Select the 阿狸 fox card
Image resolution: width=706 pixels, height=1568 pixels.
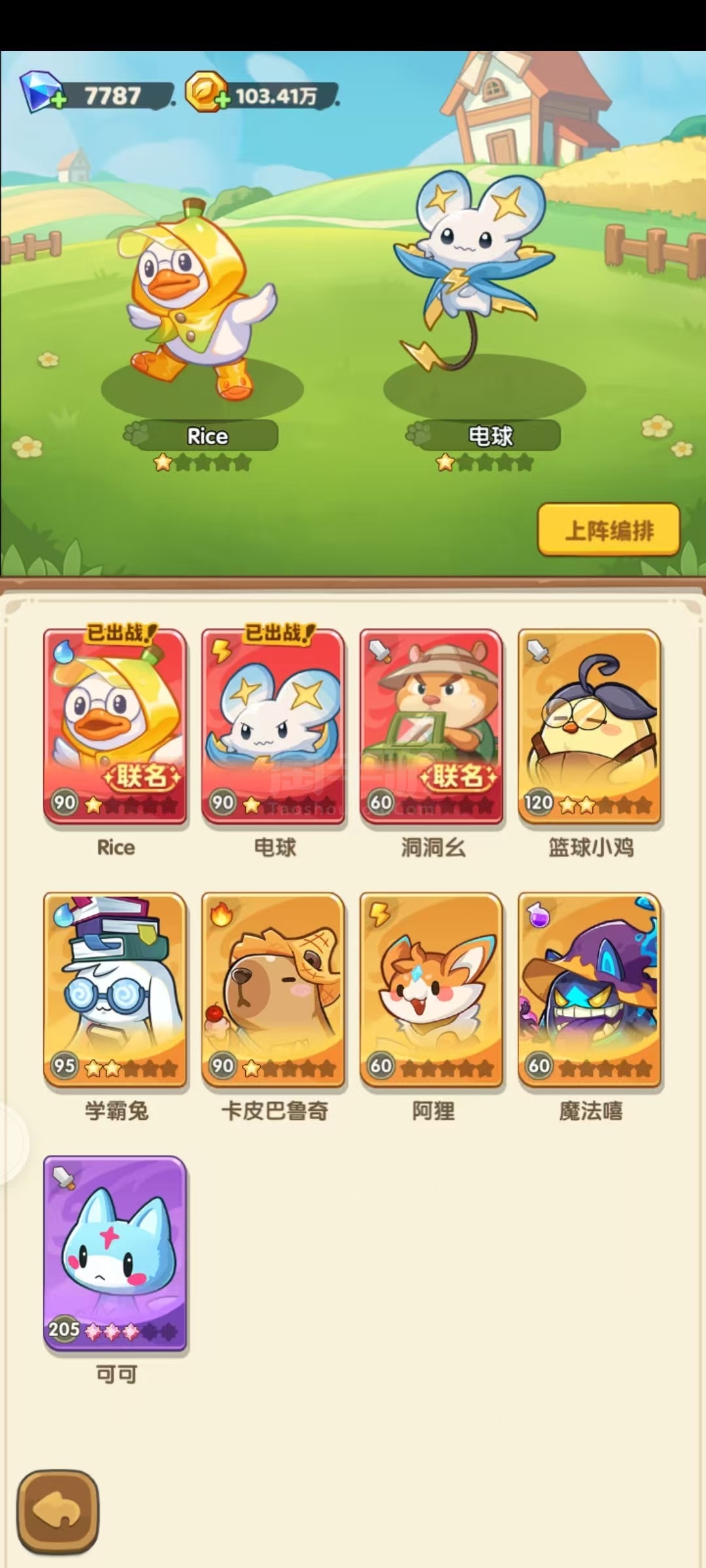[431, 990]
